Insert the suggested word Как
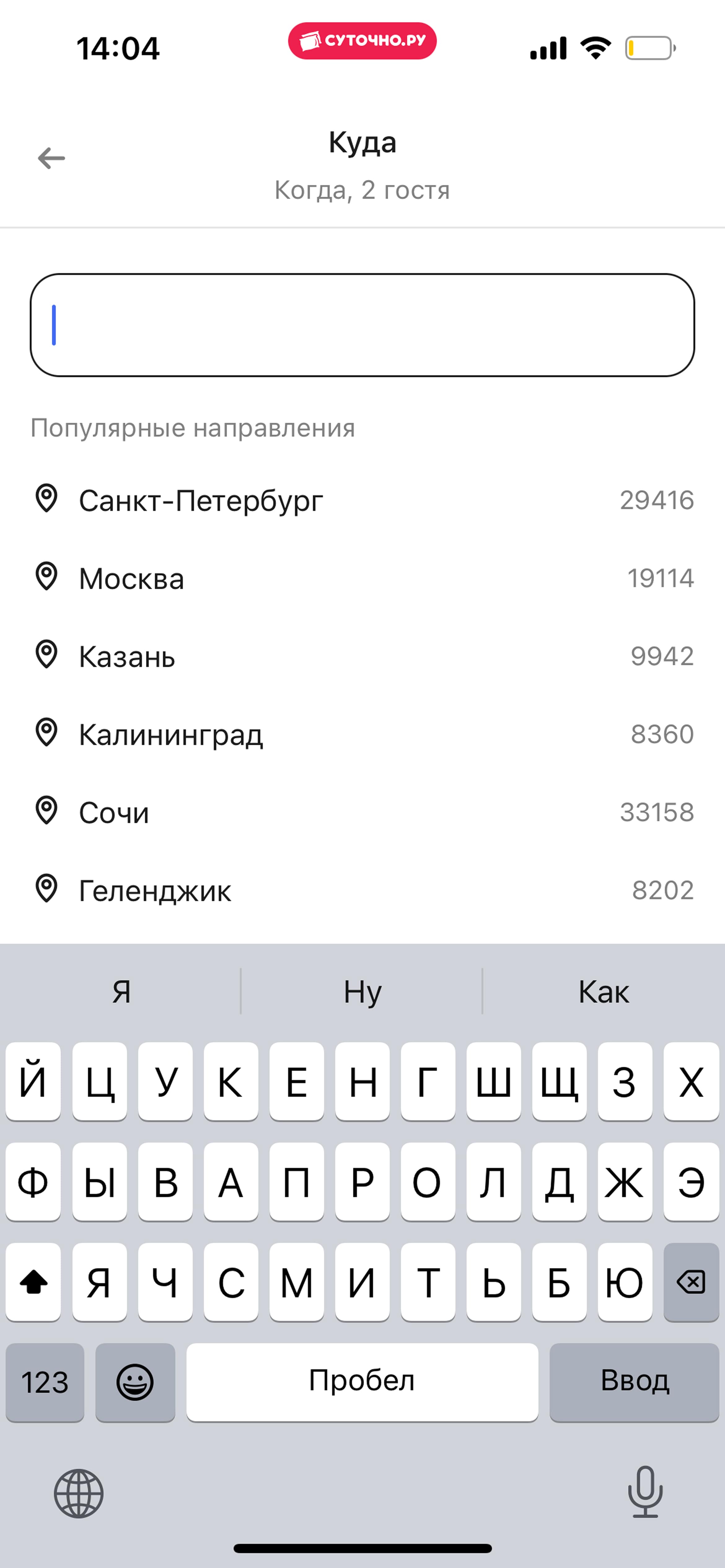This screenshot has width=725, height=1568. [x=603, y=991]
